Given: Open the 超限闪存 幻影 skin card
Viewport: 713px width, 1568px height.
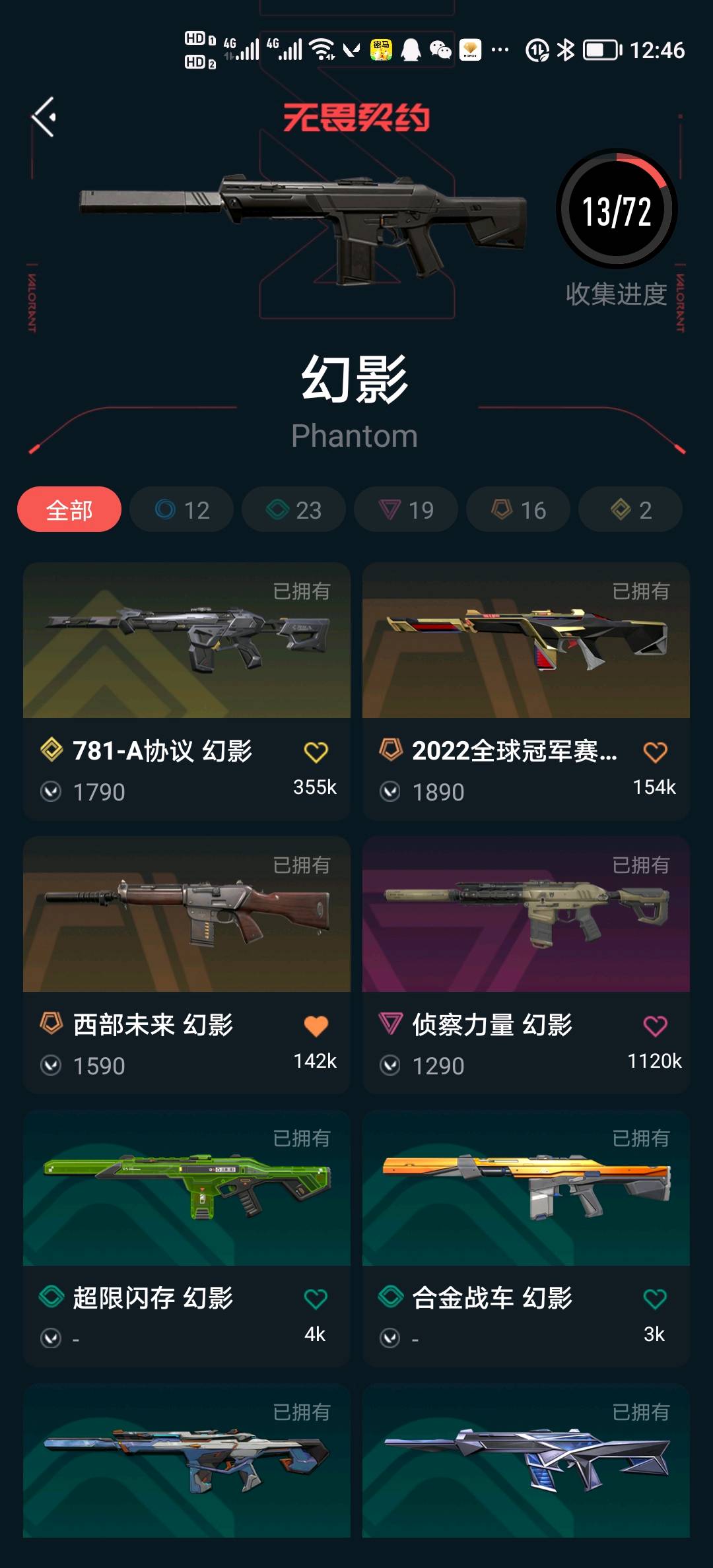Looking at the screenshot, I should click(x=186, y=1189).
